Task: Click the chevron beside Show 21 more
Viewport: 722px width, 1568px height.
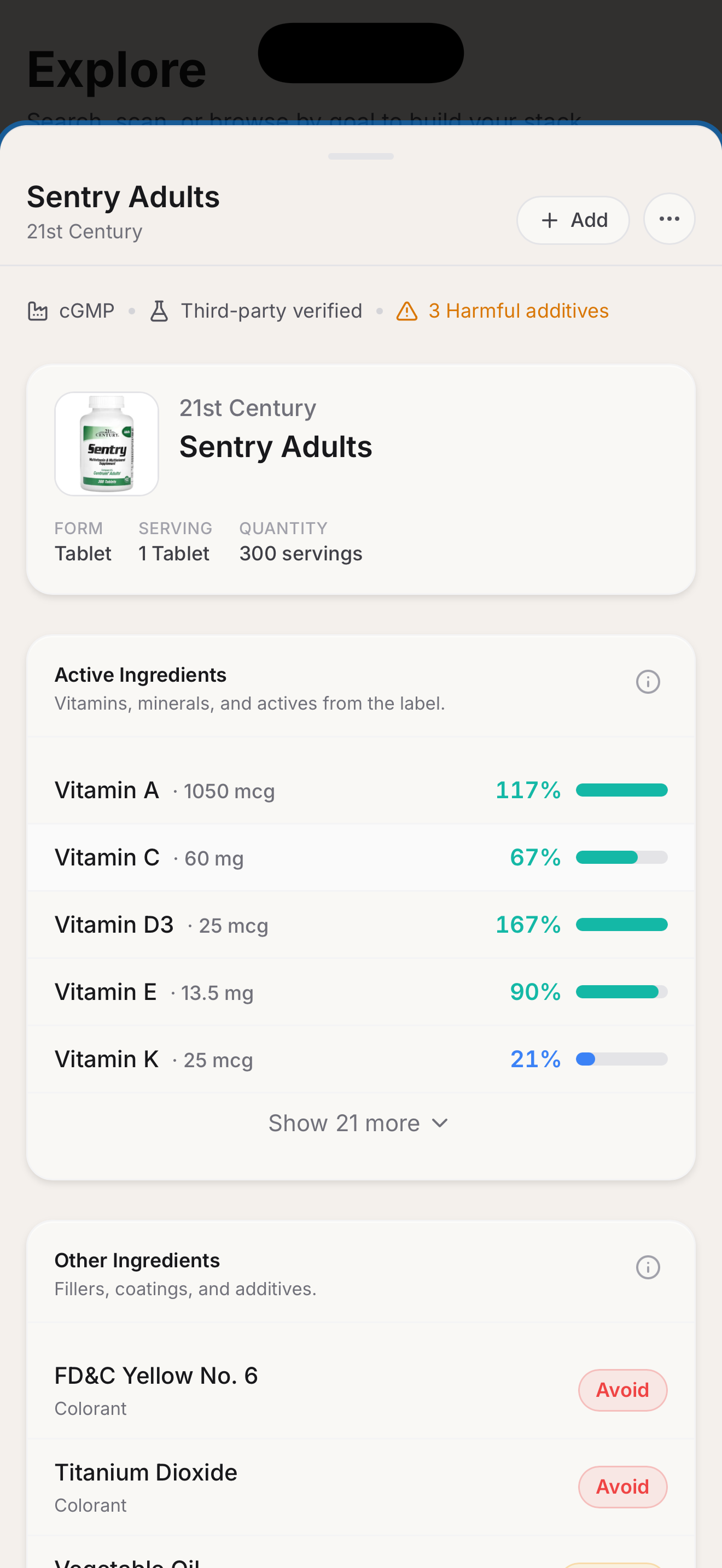Action: coord(440,1123)
